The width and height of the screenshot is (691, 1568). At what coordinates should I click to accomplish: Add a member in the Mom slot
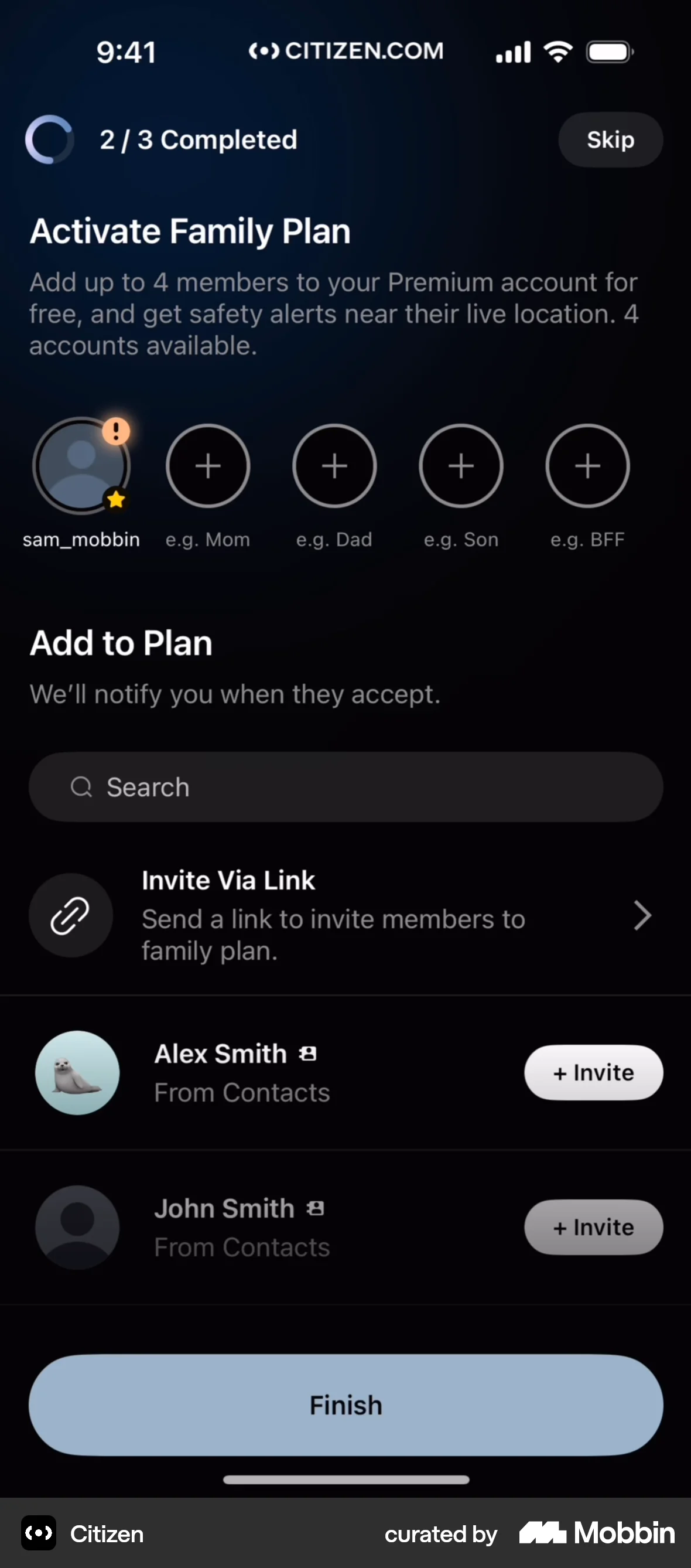(208, 466)
